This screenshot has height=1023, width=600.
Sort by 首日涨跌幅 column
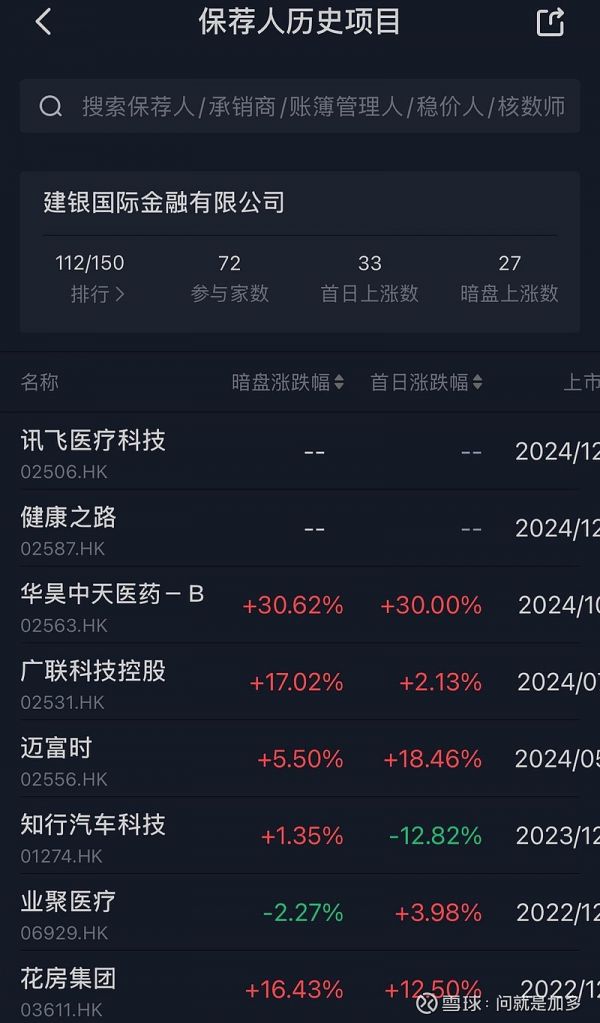point(427,382)
